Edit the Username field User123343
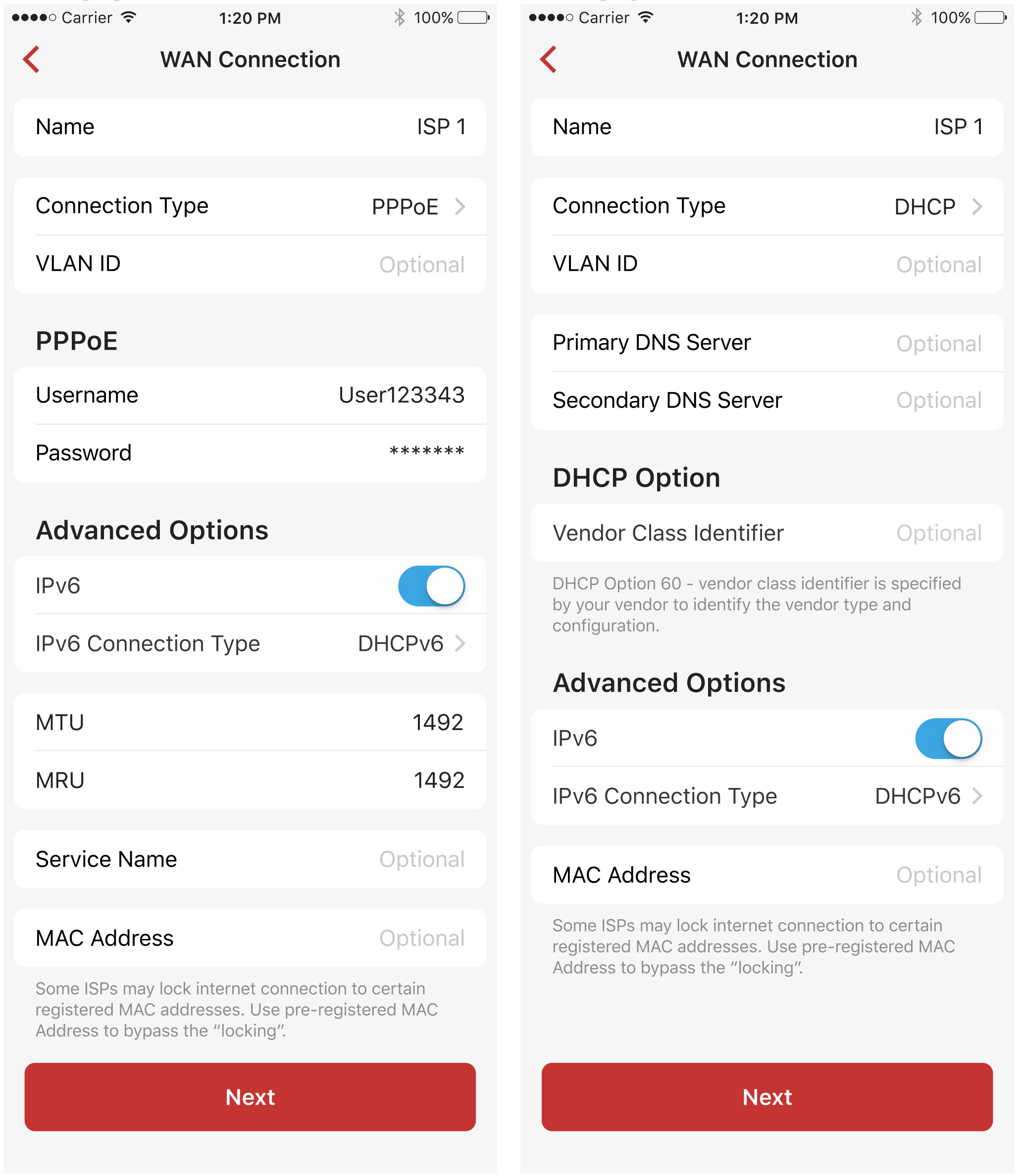Screen dimensions: 1019x1176 coord(401,395)
